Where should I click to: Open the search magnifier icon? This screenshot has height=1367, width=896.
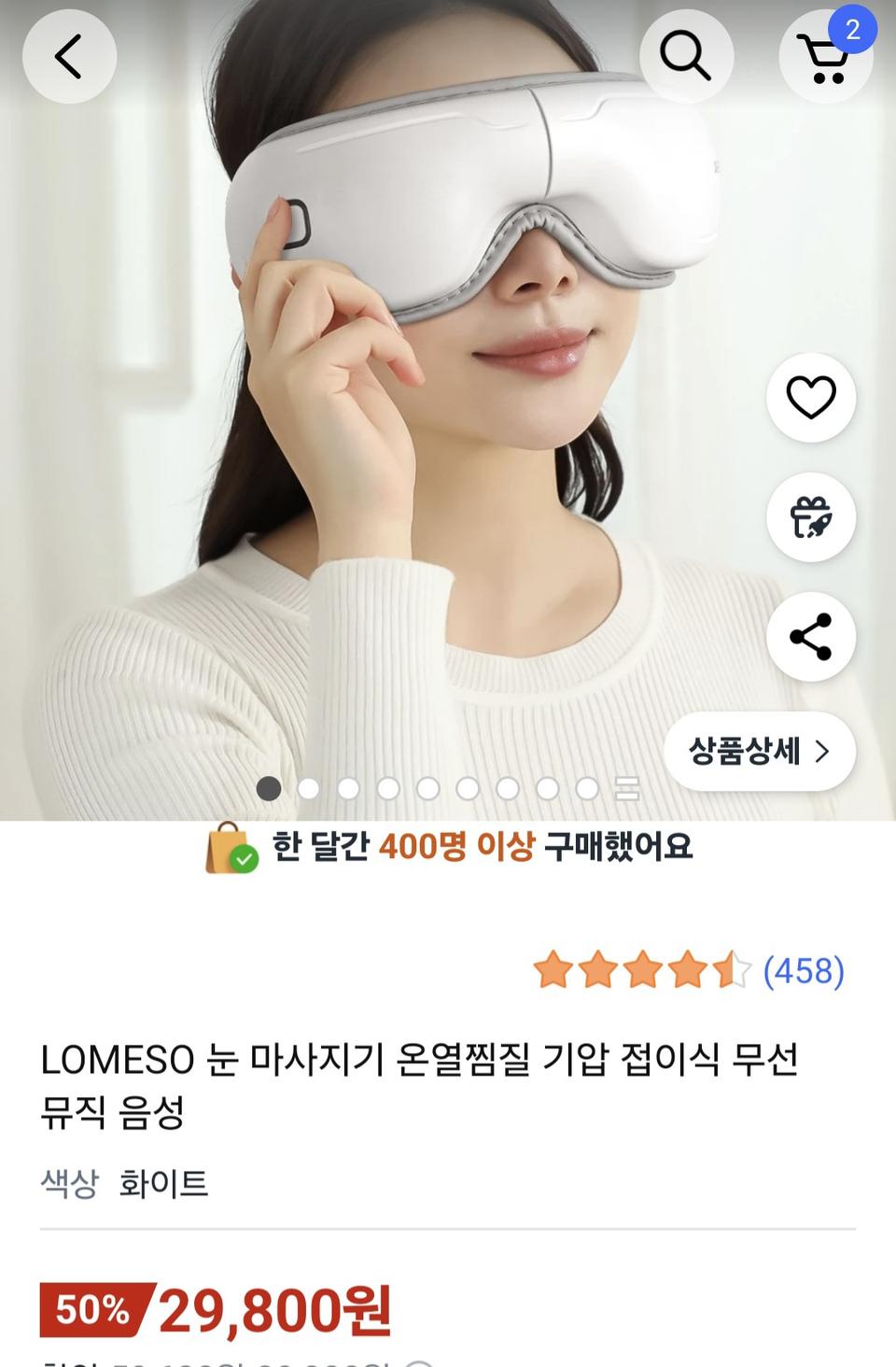pyautogui.click(x=687, y=56)
